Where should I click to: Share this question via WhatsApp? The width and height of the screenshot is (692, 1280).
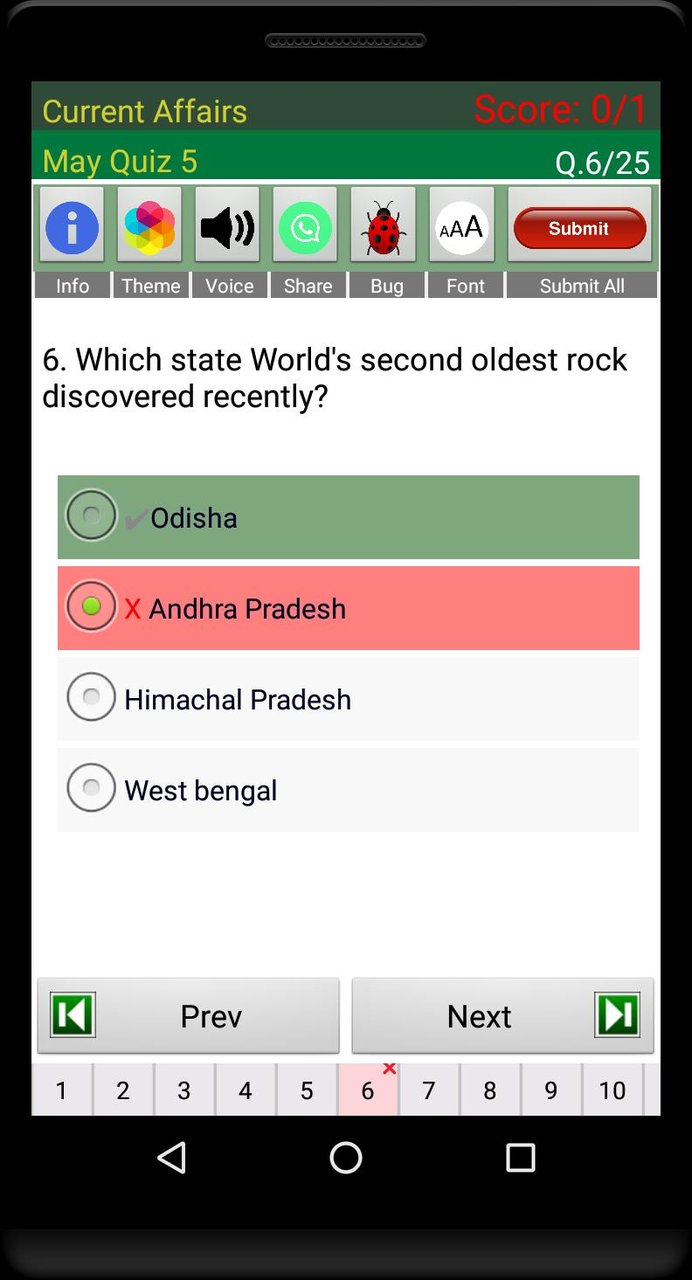[306, 226]
